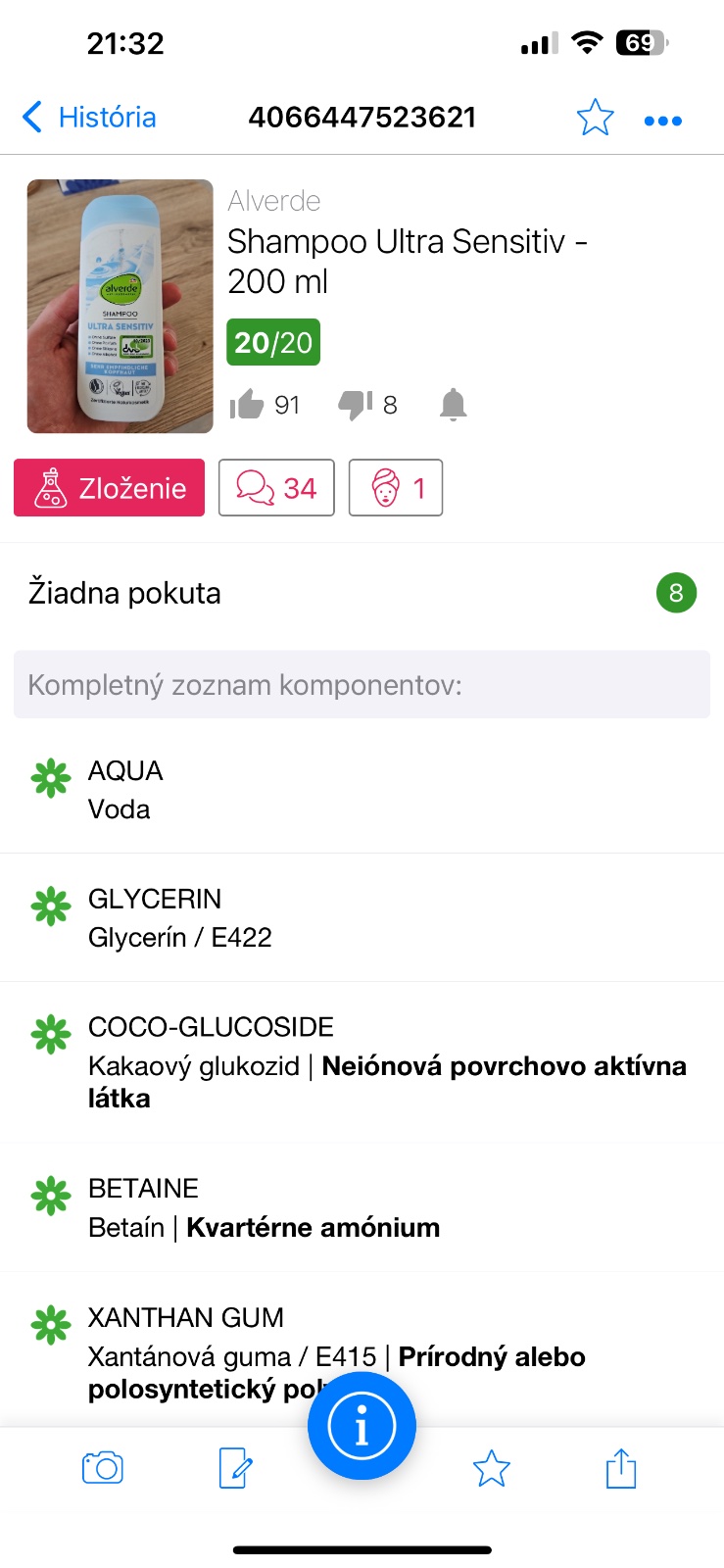Share this product from the bottom toolbar

click(621, 1468)
